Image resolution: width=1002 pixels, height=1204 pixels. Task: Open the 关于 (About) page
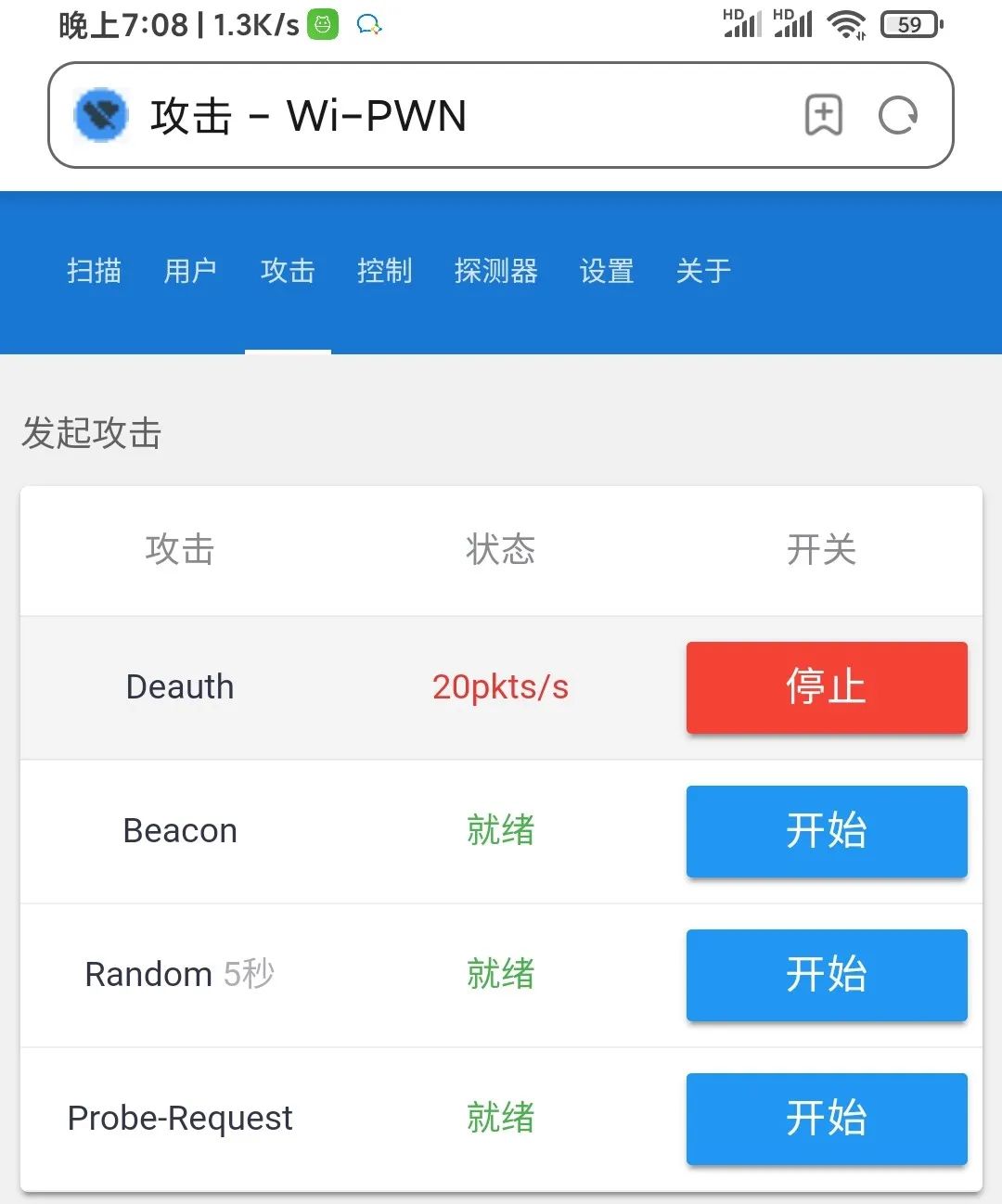703,272
